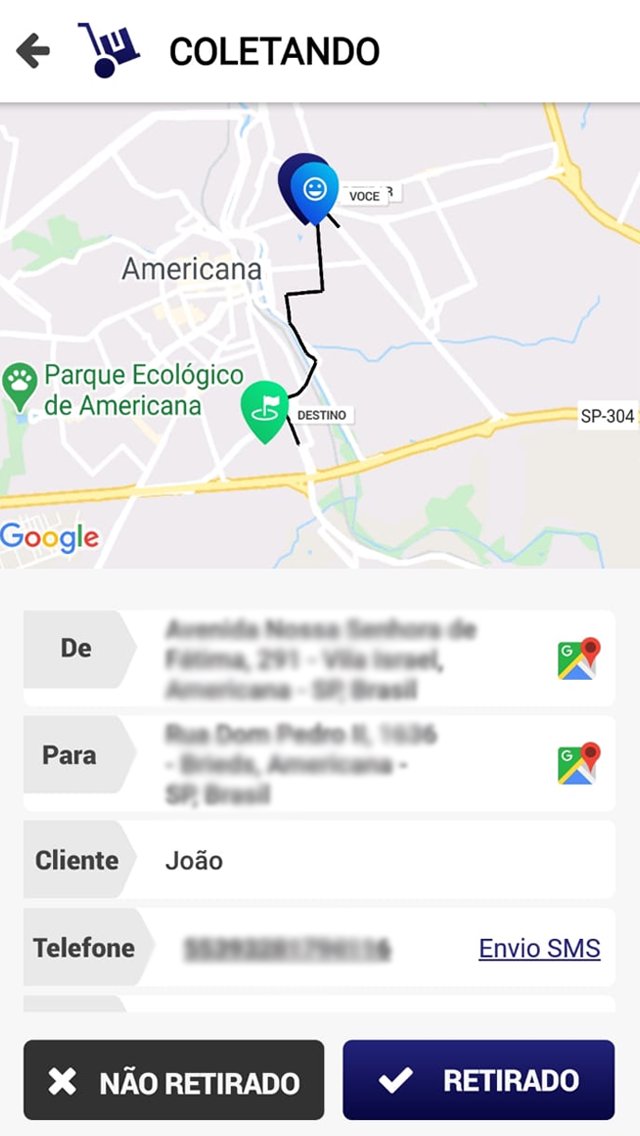Select the green Destino map marker

(x=265, y=412)
